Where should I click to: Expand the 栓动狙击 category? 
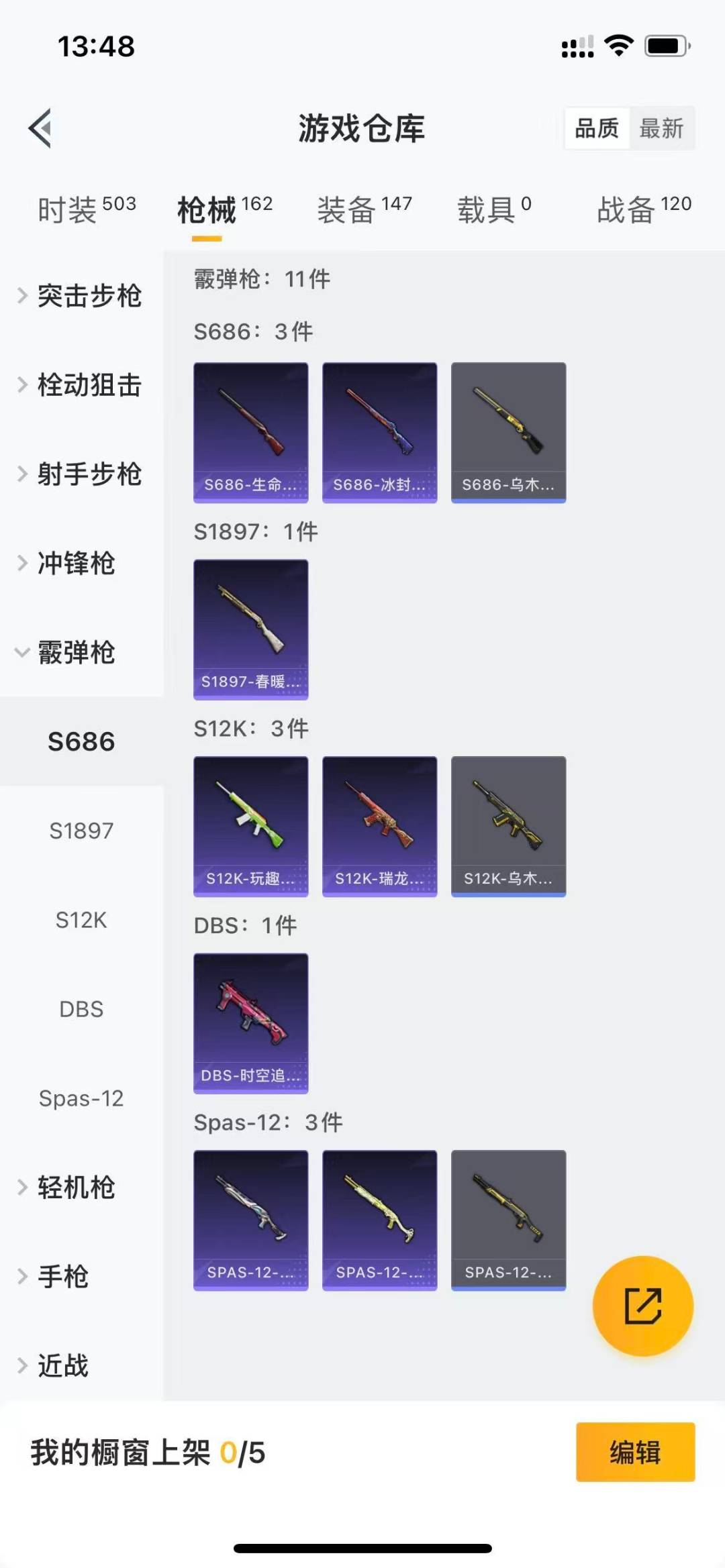pyautogui.click(x=81, y=385)
